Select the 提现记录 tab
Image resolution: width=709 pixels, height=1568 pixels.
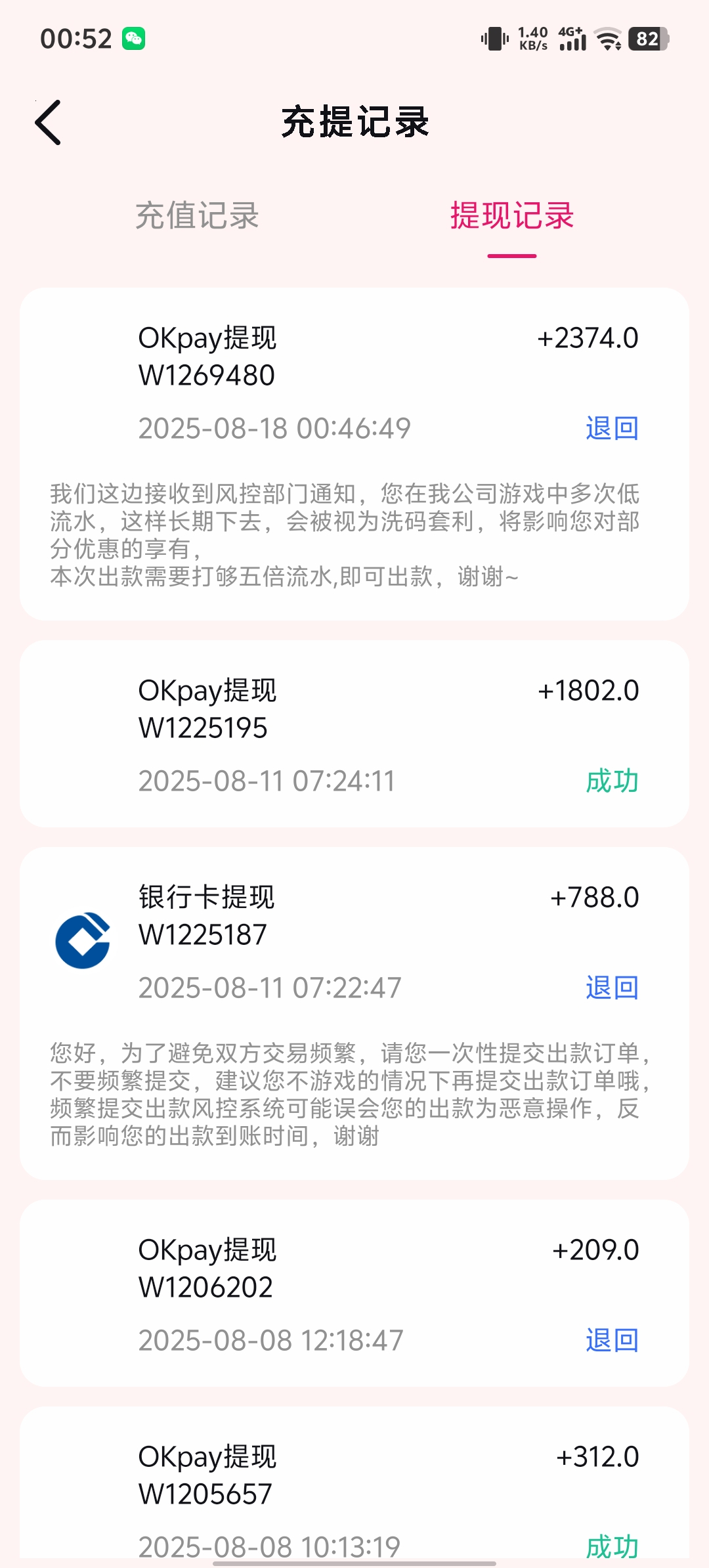pyautogui.click(x=511, y=215)
